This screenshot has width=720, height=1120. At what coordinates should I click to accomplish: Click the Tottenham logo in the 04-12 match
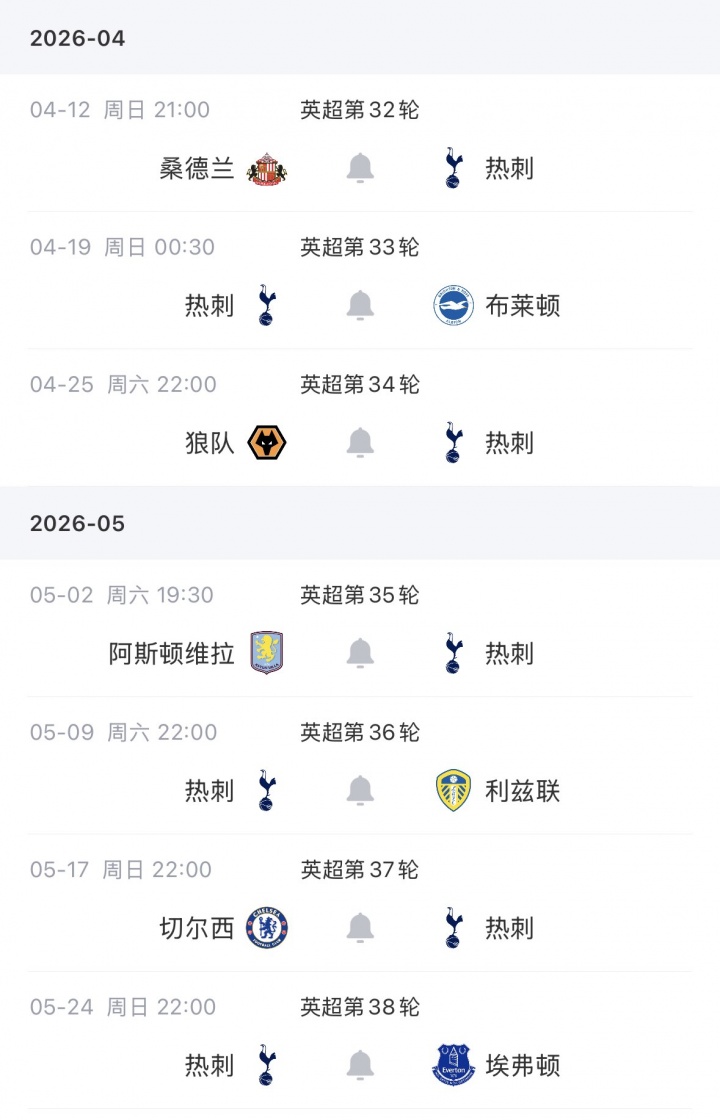pos(452,169)
